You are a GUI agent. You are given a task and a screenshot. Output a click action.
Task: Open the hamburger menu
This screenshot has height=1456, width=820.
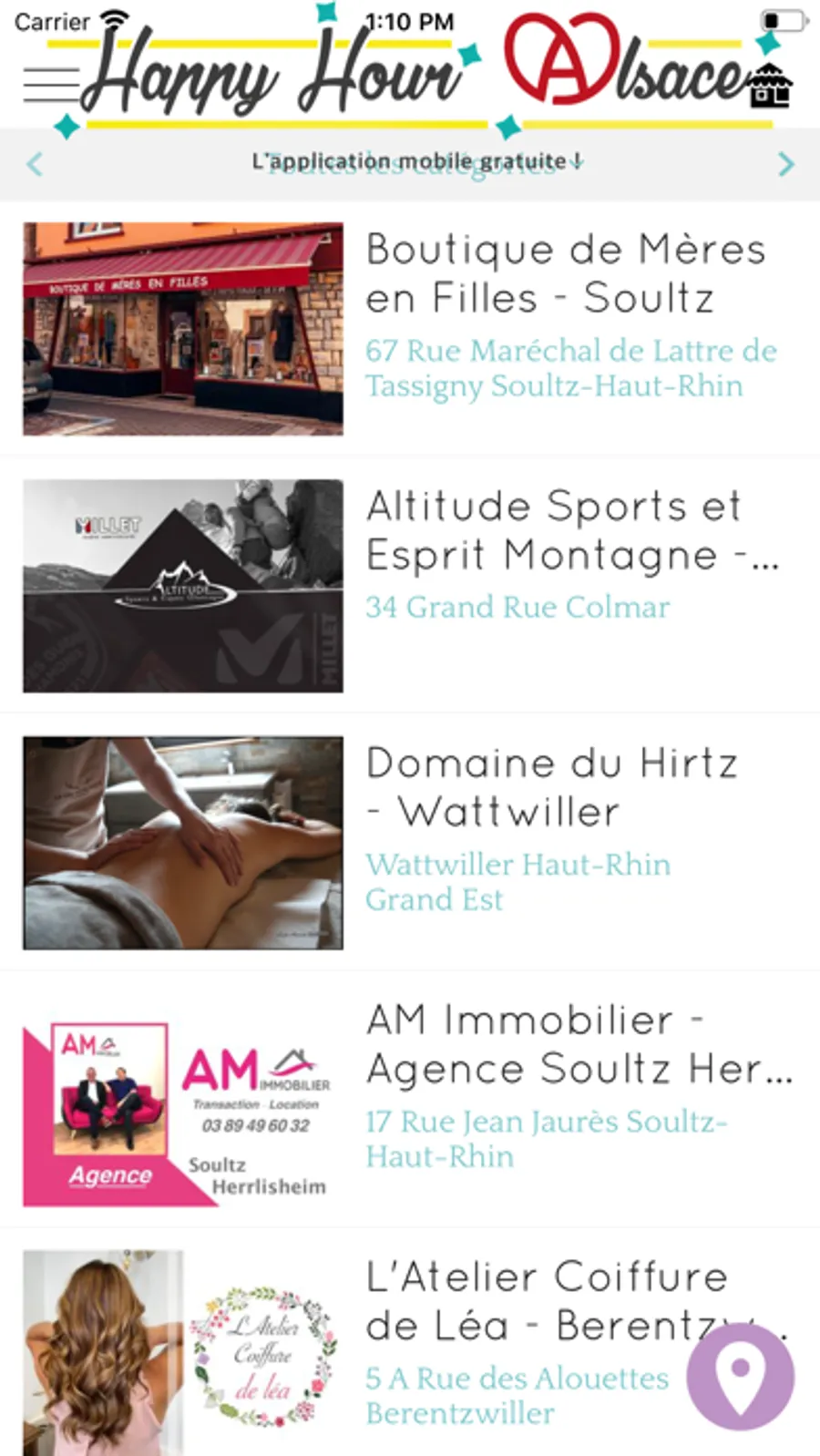coord(51,84)
